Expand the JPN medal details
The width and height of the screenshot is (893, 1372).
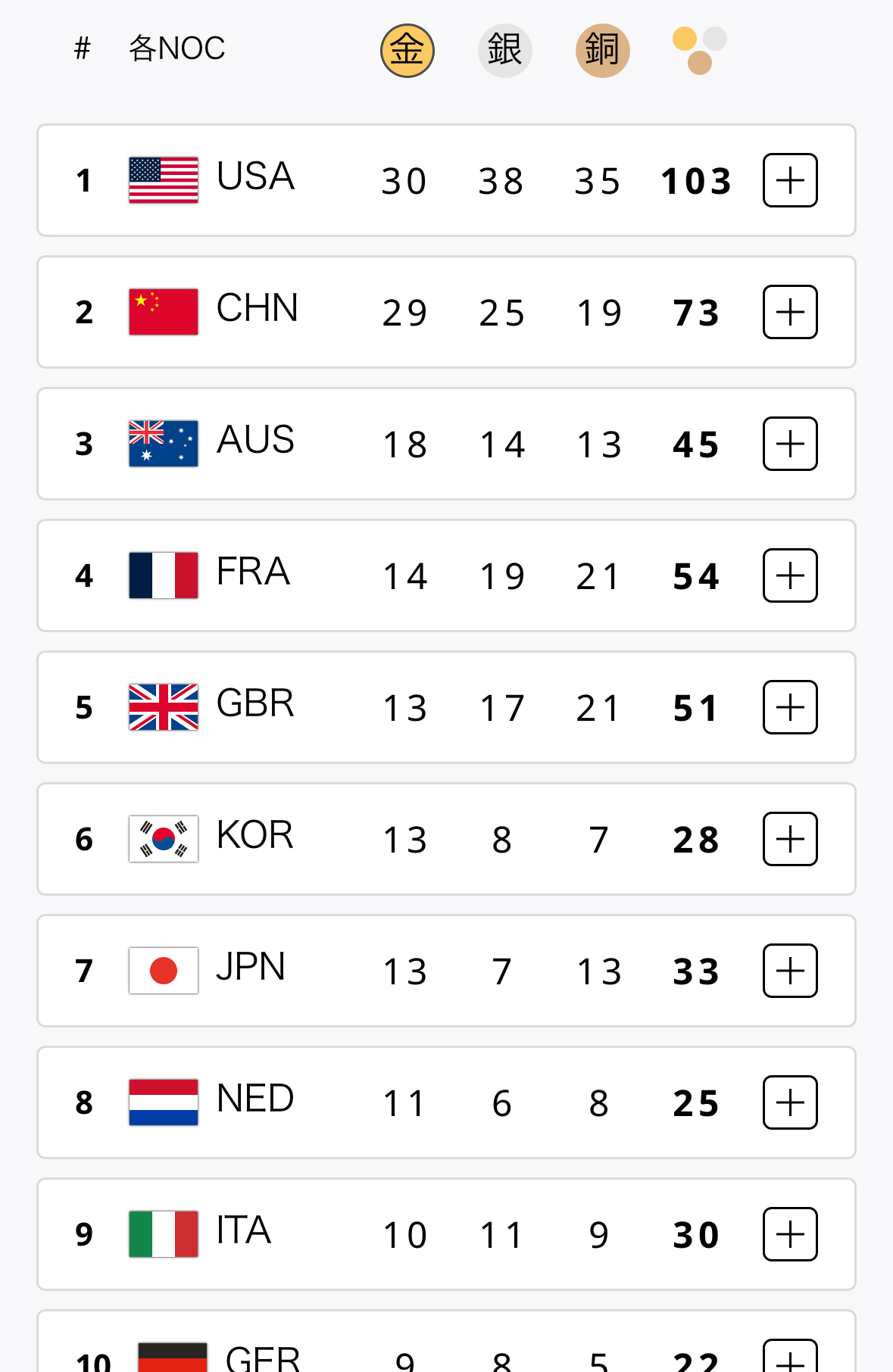click(790, 971)
